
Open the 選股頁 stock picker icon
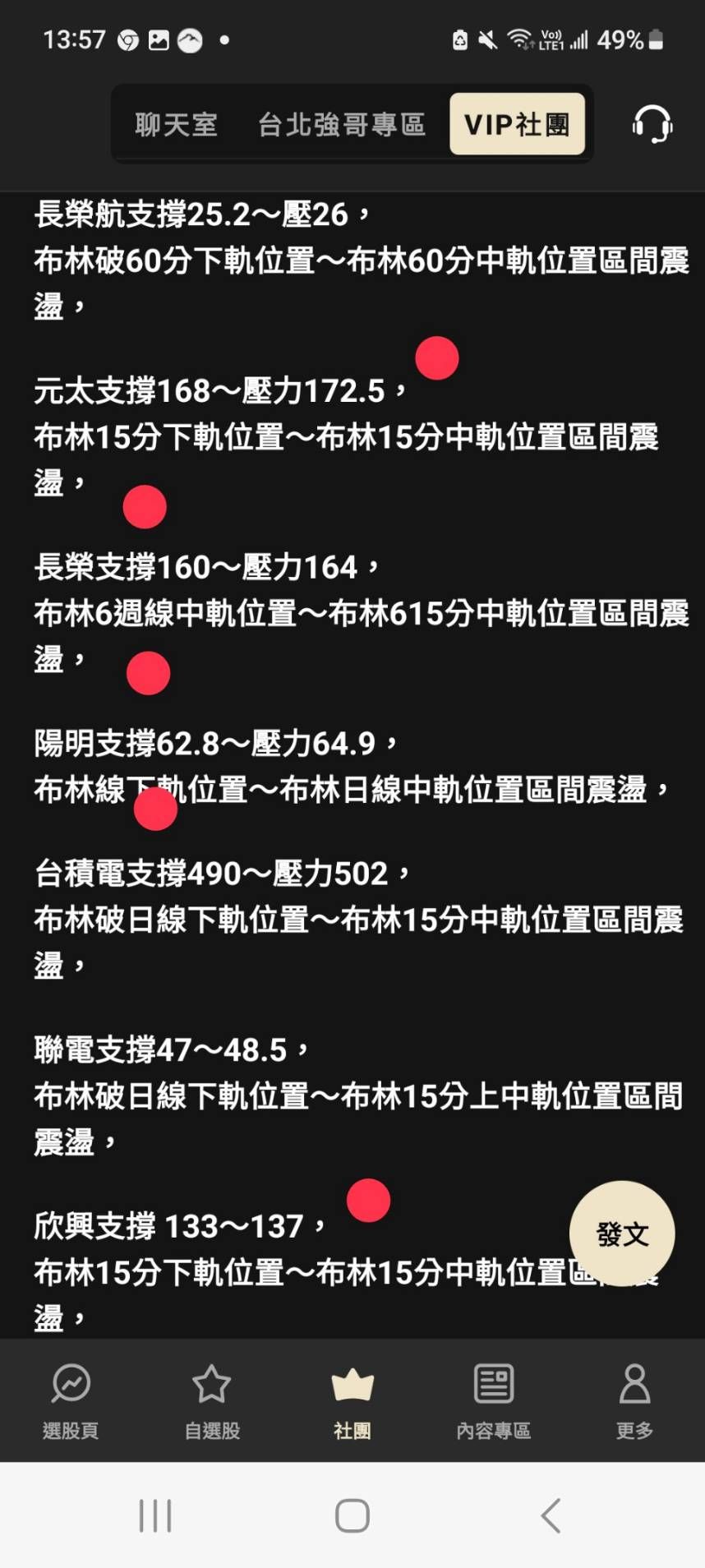coord(70,1385)
